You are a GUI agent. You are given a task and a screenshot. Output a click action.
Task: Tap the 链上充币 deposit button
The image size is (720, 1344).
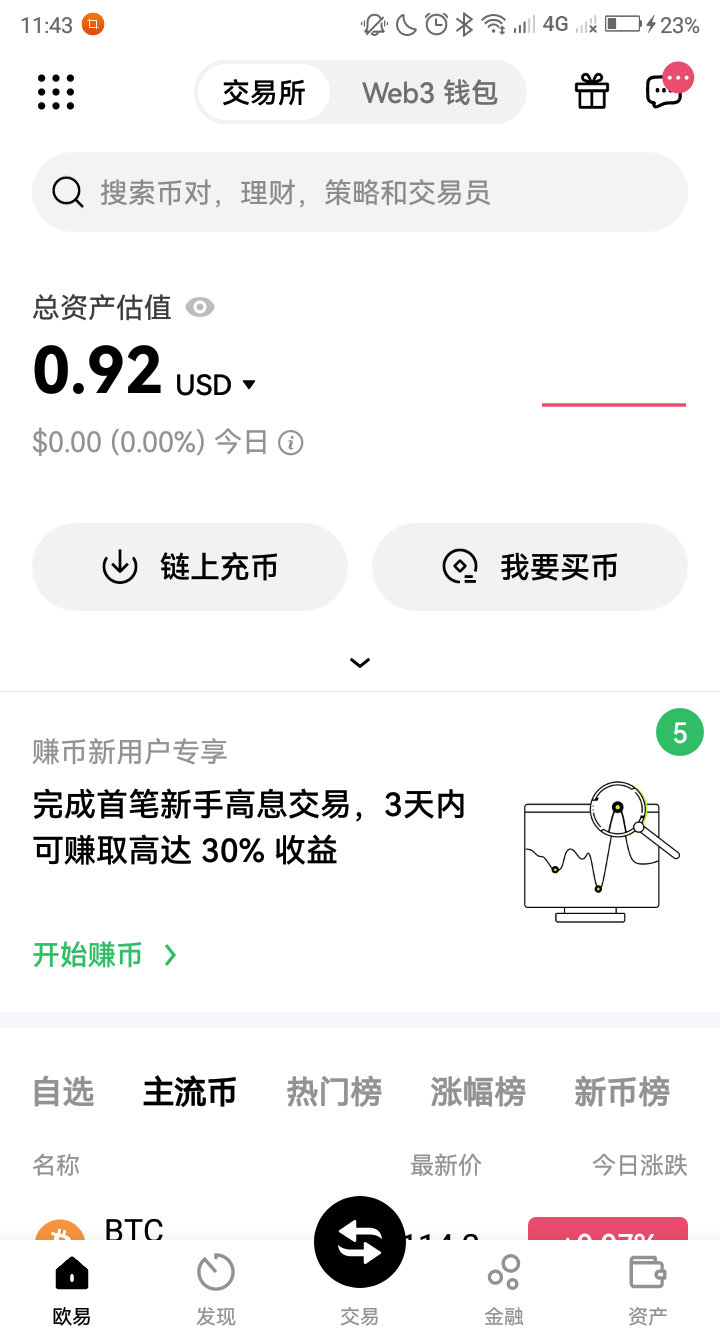point(190,567)
